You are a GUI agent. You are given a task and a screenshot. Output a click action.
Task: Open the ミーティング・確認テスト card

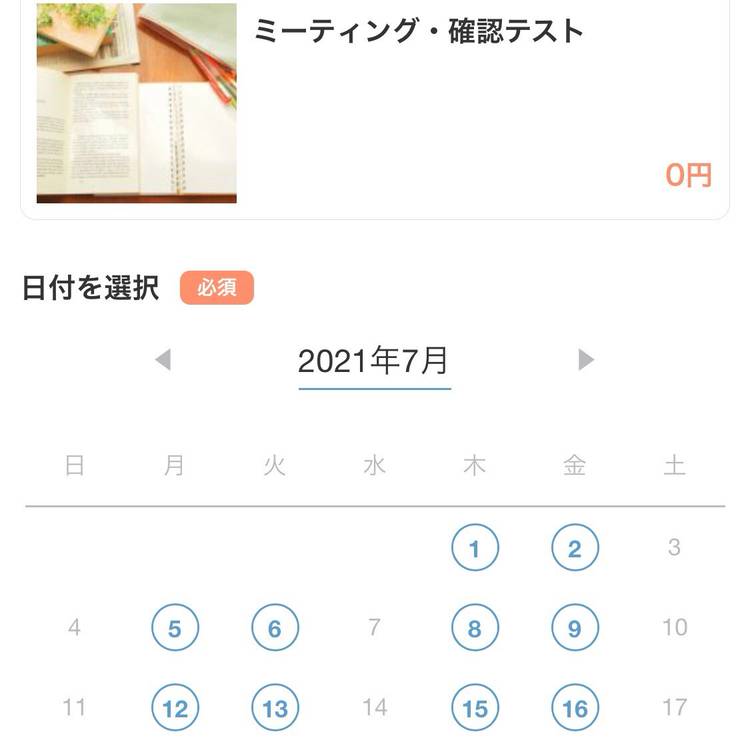(x=374, y=105)
